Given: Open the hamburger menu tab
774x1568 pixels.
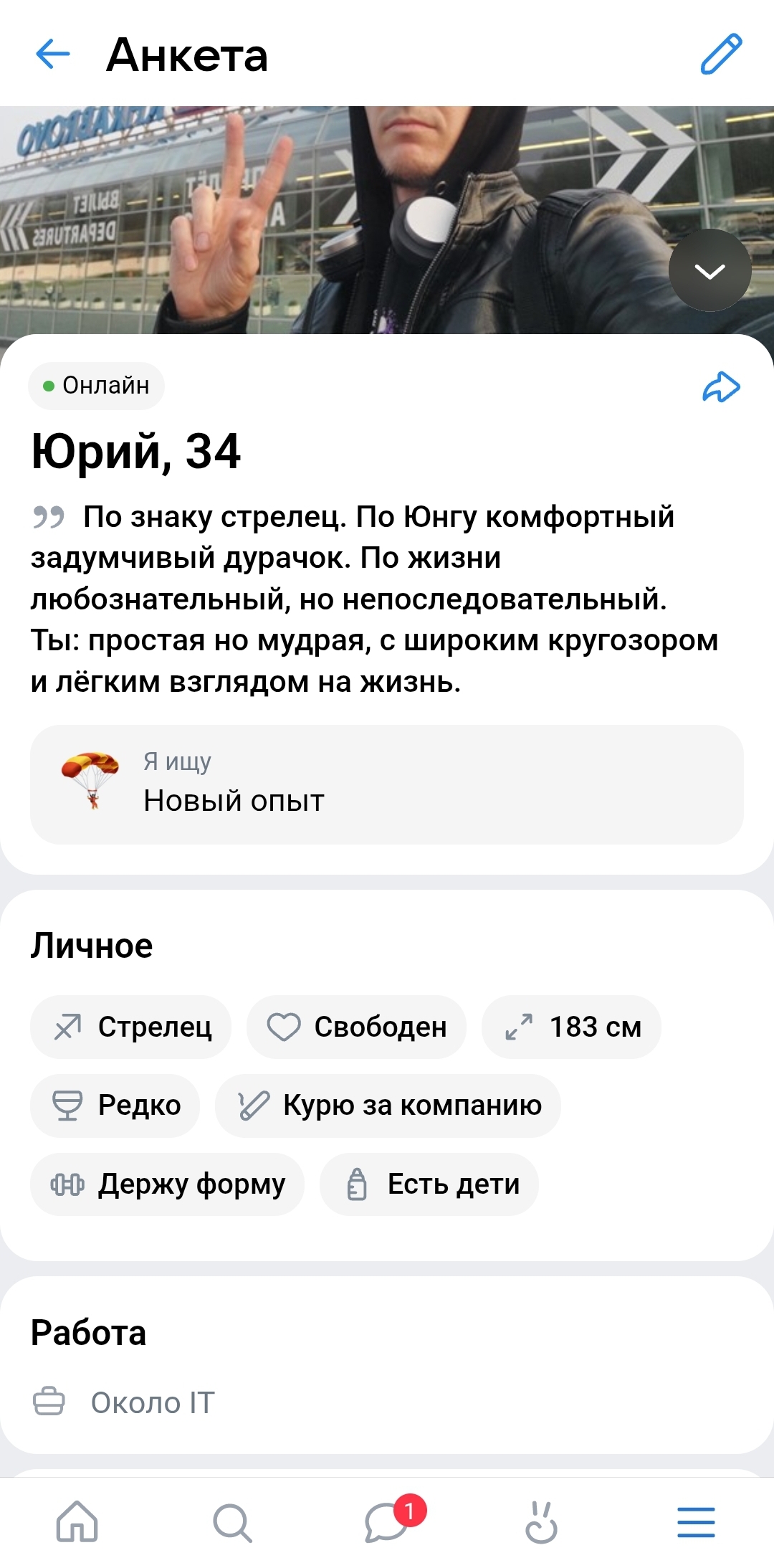Looking at the screenshot, I should pyautogui.click(x=696, y=1521).
